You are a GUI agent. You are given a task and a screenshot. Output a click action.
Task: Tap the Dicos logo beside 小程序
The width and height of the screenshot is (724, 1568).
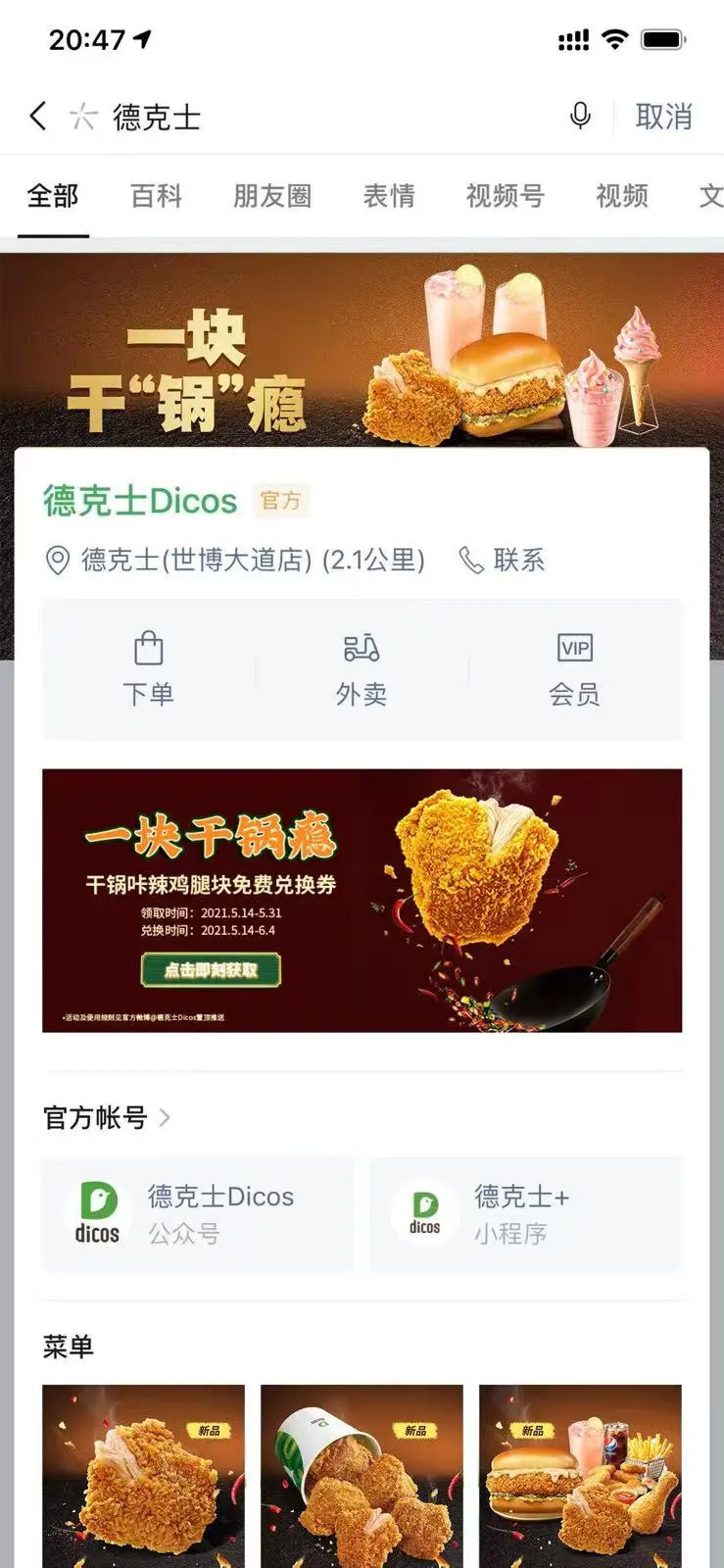point(424,1213)
